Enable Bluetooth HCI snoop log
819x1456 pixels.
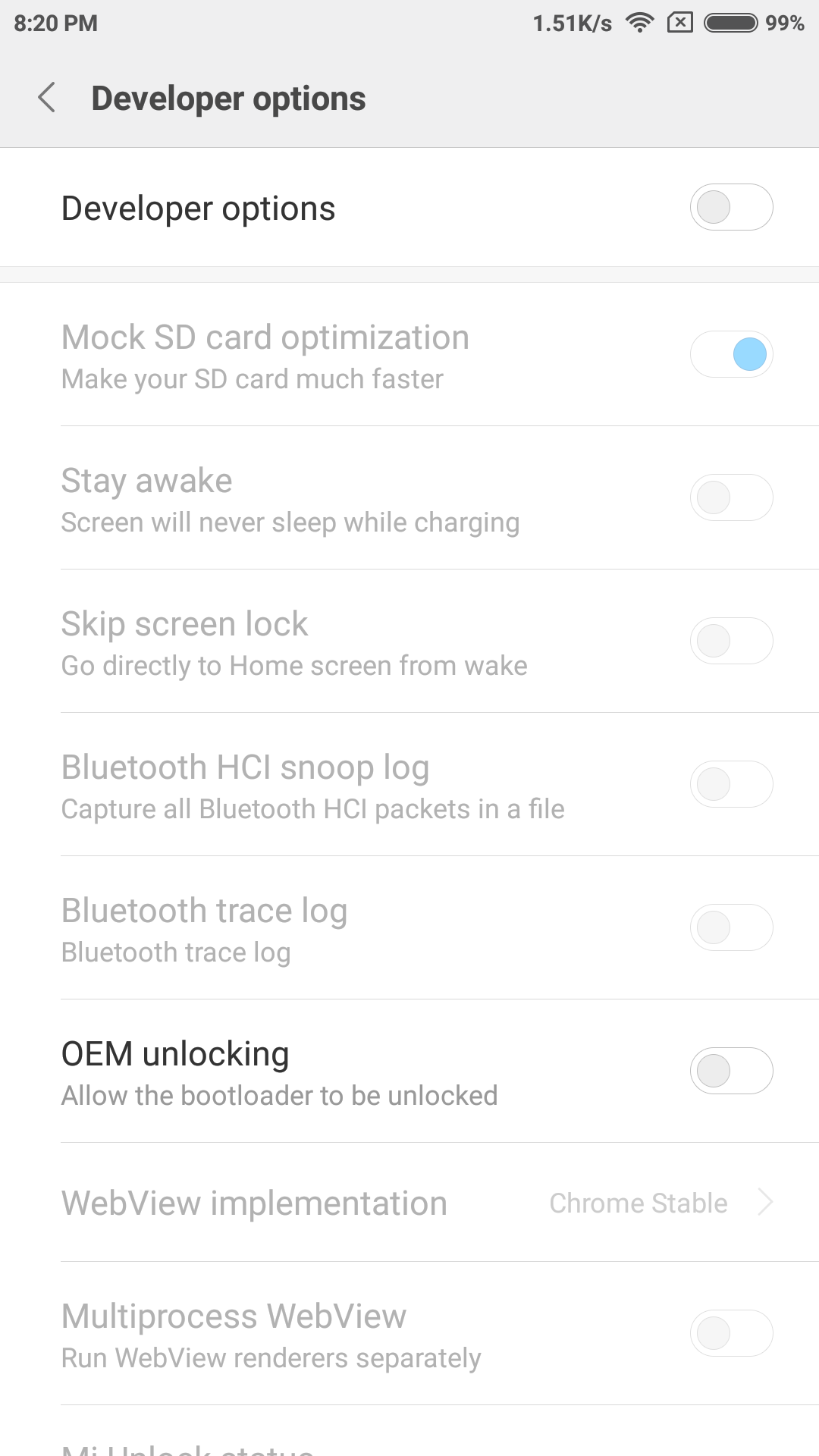[731, 784]
